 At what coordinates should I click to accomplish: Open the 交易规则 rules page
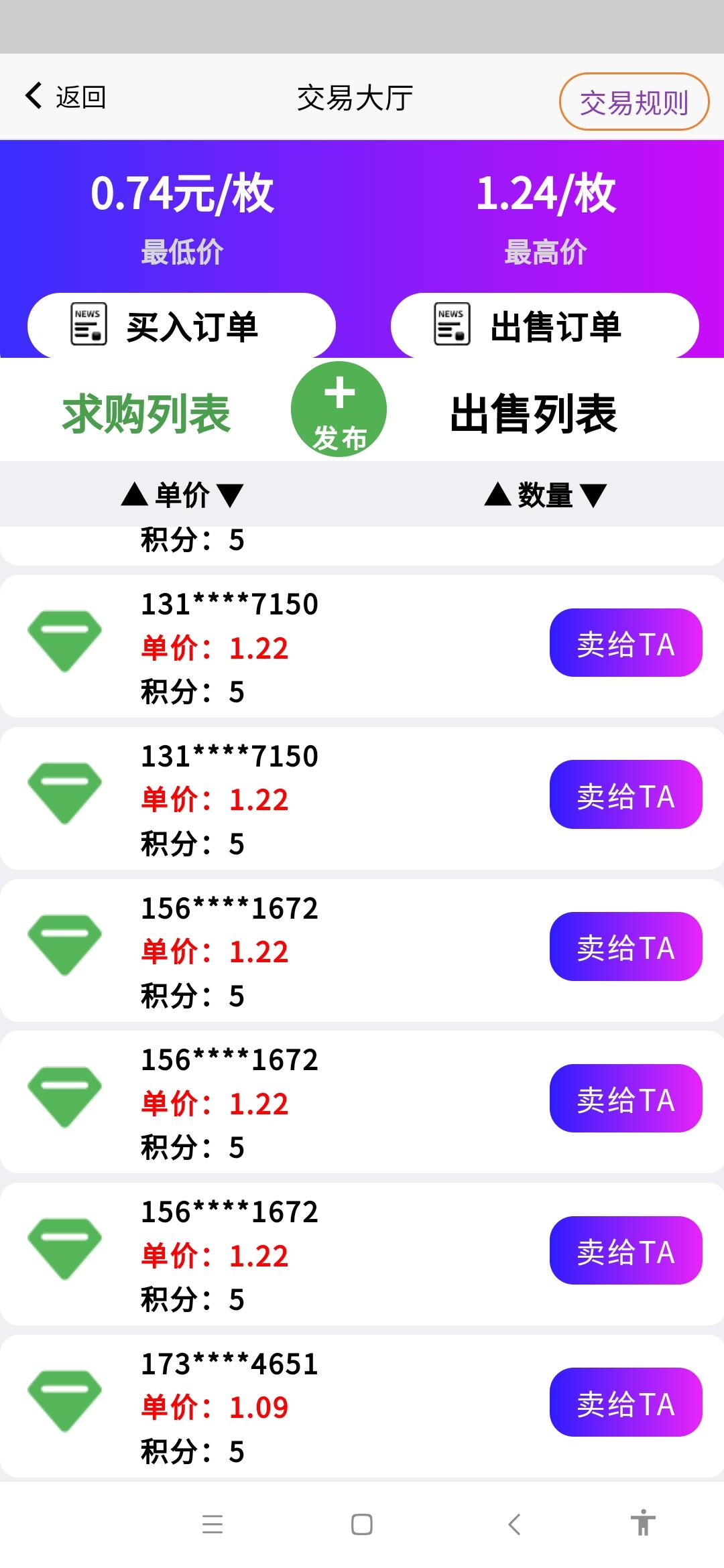pyautogui.click(x=634, y=102)
